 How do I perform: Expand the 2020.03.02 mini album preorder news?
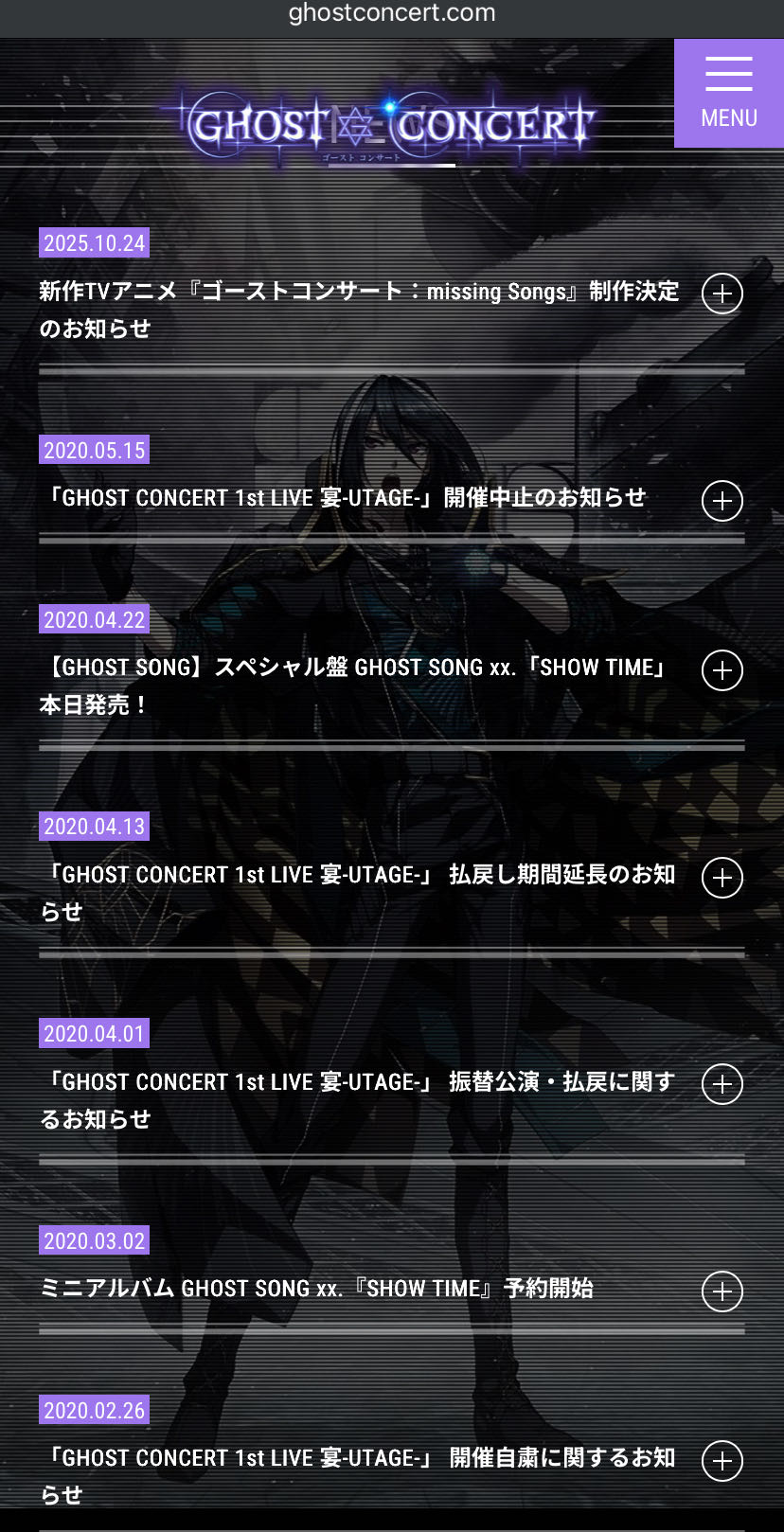tap(722, 1292)
